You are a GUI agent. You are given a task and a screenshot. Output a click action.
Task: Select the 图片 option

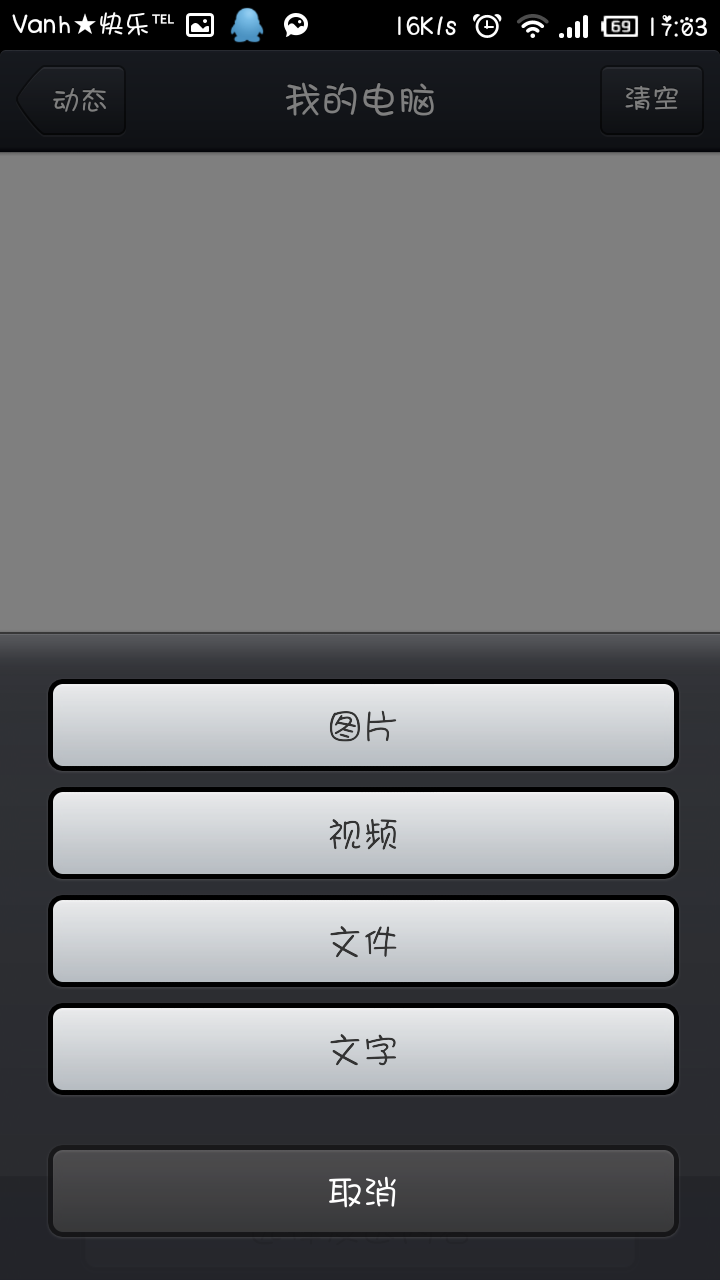point(363,725)
